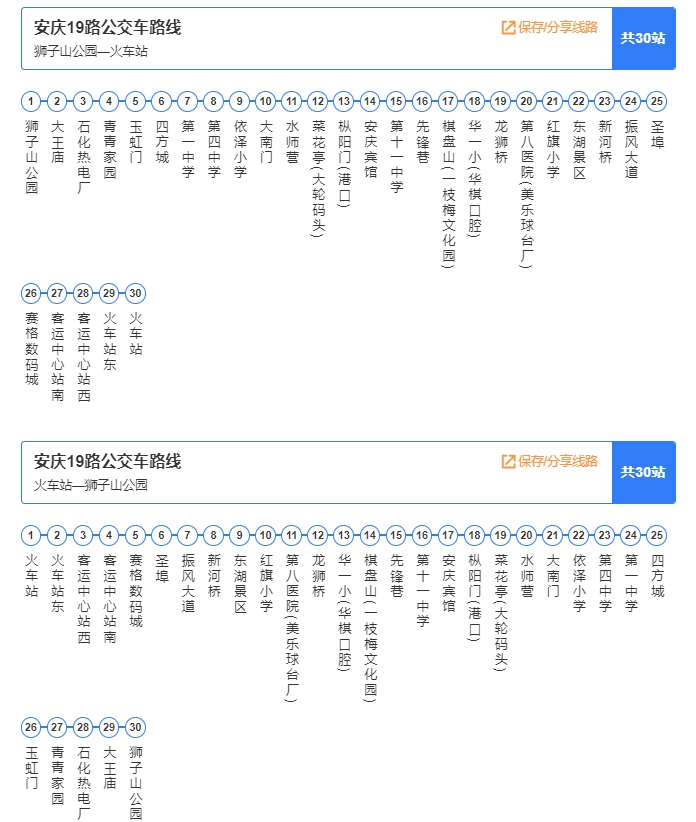The image size is (696, 822).
Task: Open 保存/分享线路 for the 狮子山公园—火车站 route
Action: pos(549,28)
